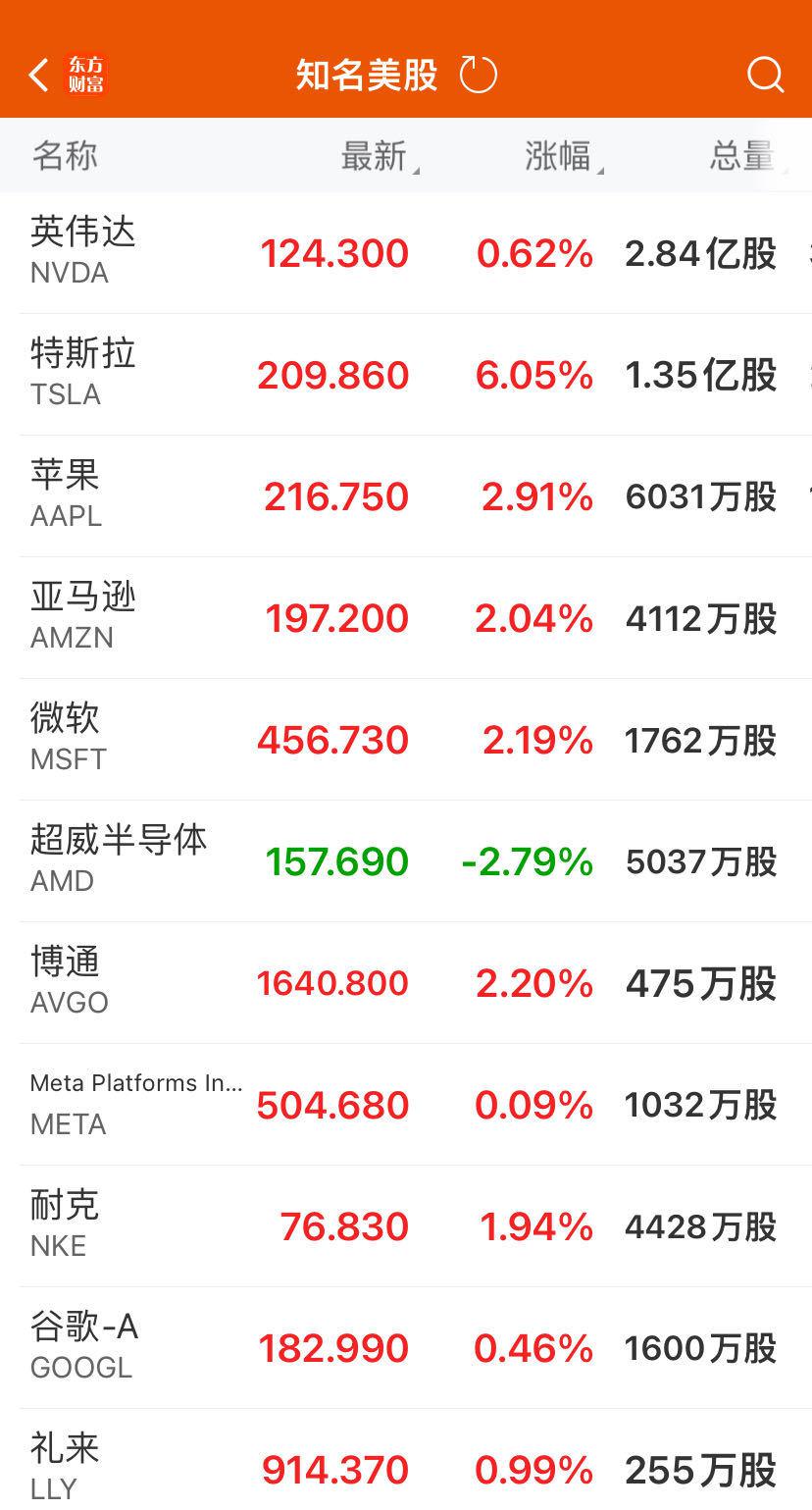Tap the back chevron in the orange bar
The width and height of the screenshot is (812, 1510).
tap(37, 74)
